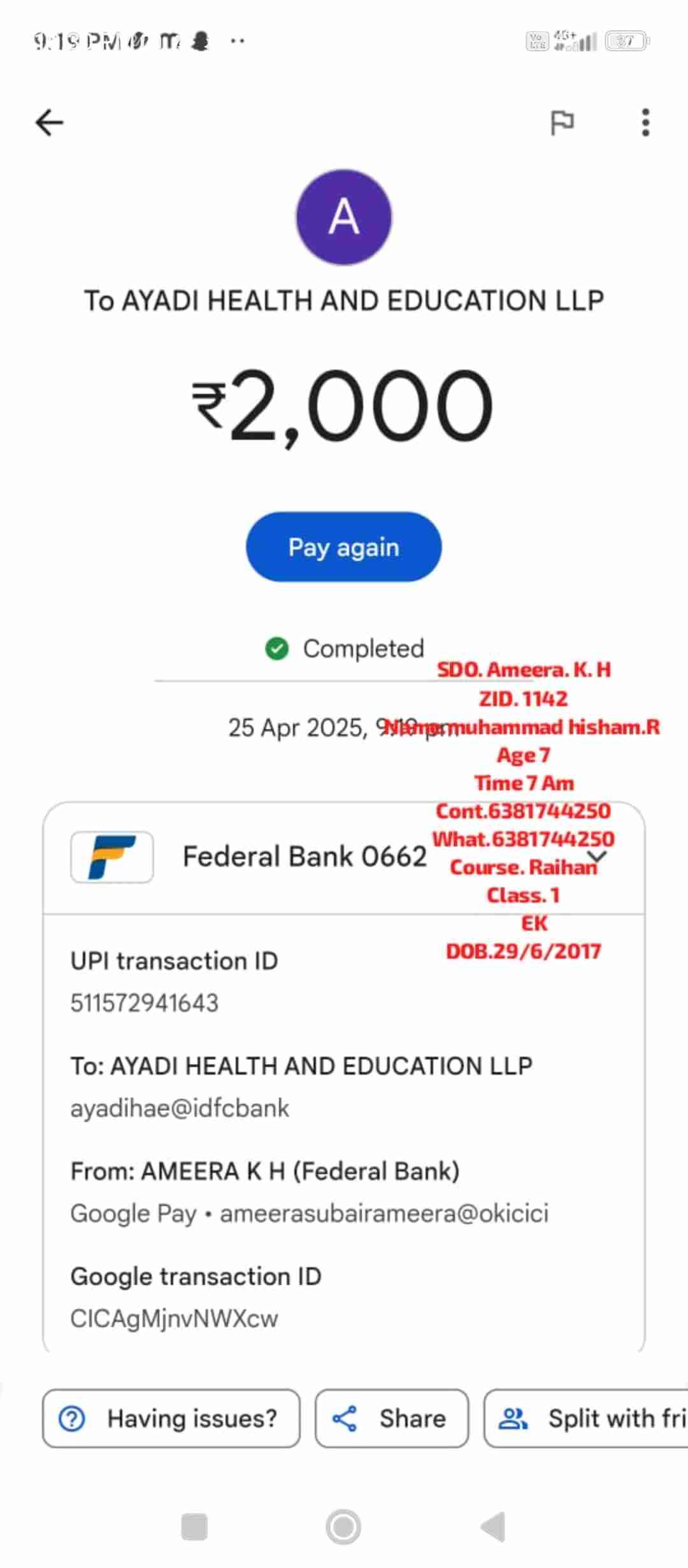The image size is (688, 1568).
Task: Collapse the Federal Bank 0662 details chevron
Action: (x=597, y=856)
